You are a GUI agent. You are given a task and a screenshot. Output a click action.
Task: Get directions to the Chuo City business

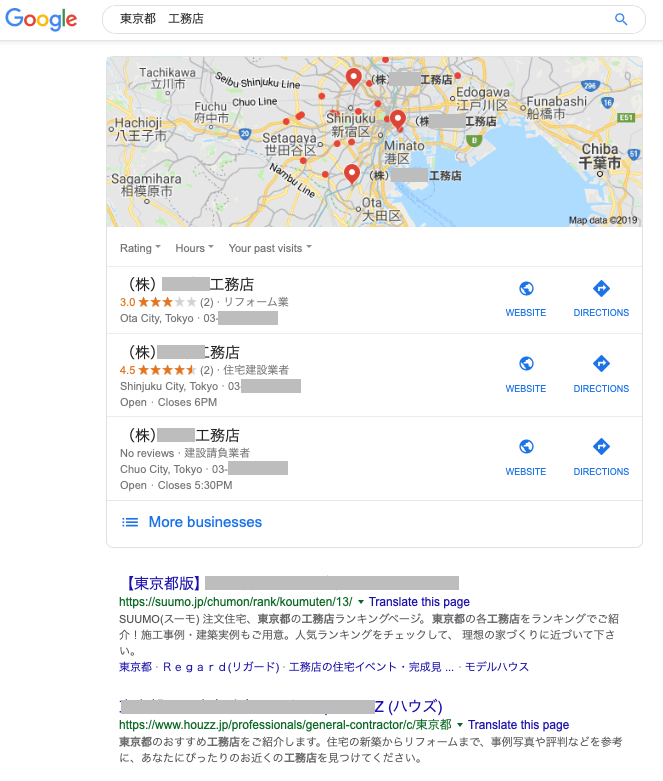[601, 457]
